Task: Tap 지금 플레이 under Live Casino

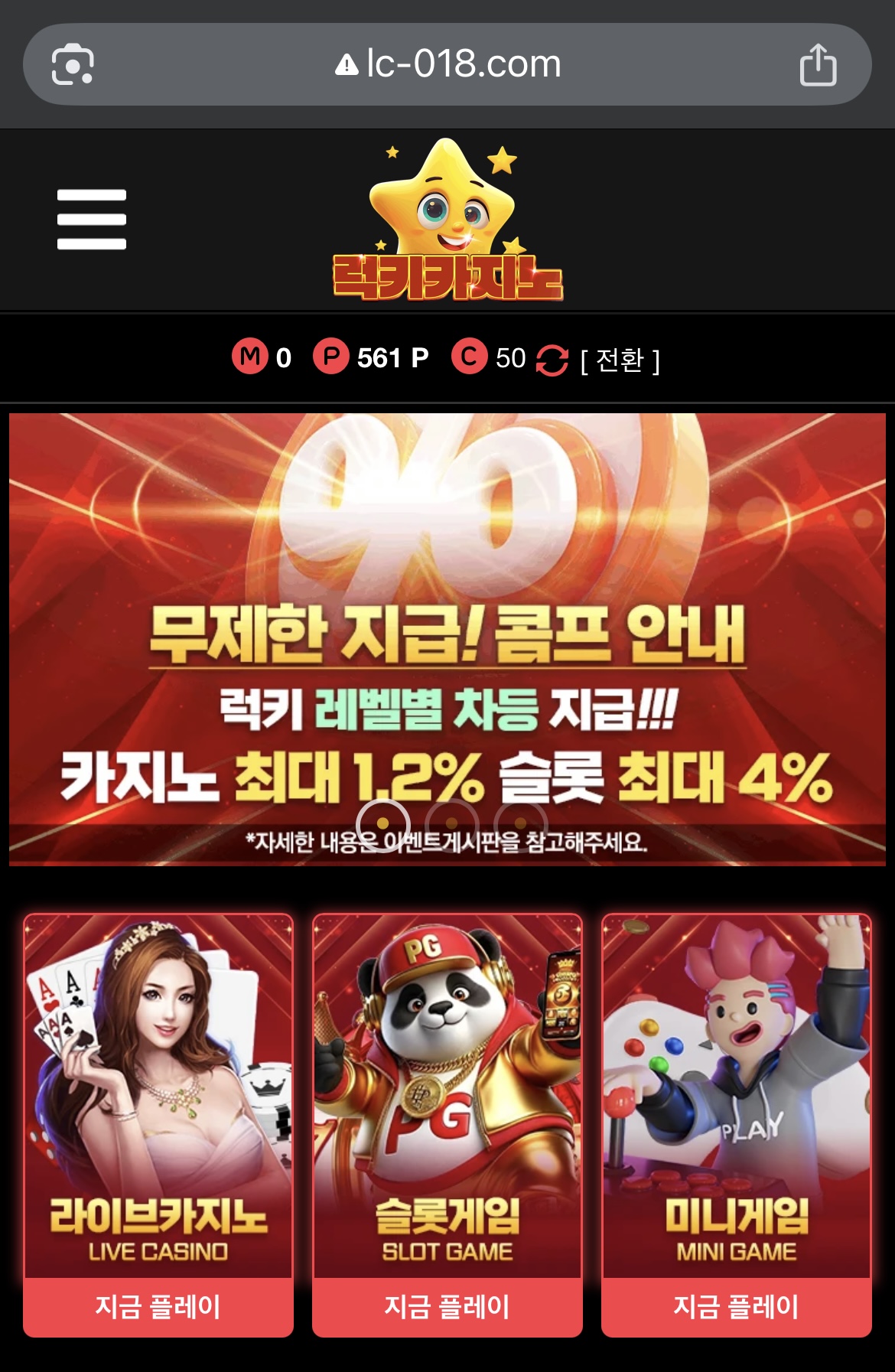Action: click(x=158, y=1306)
